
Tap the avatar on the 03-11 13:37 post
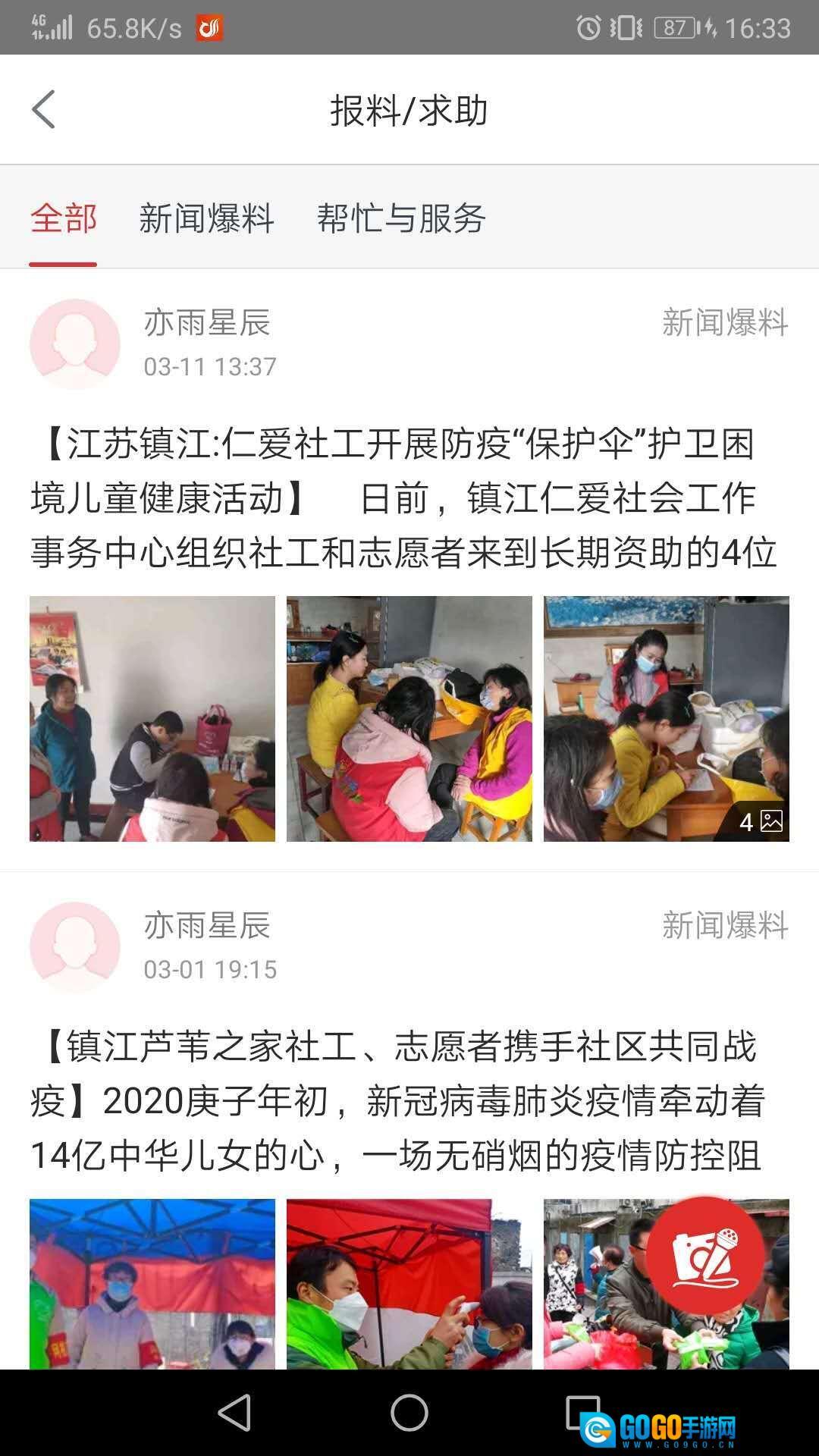[x=75, y=344]
